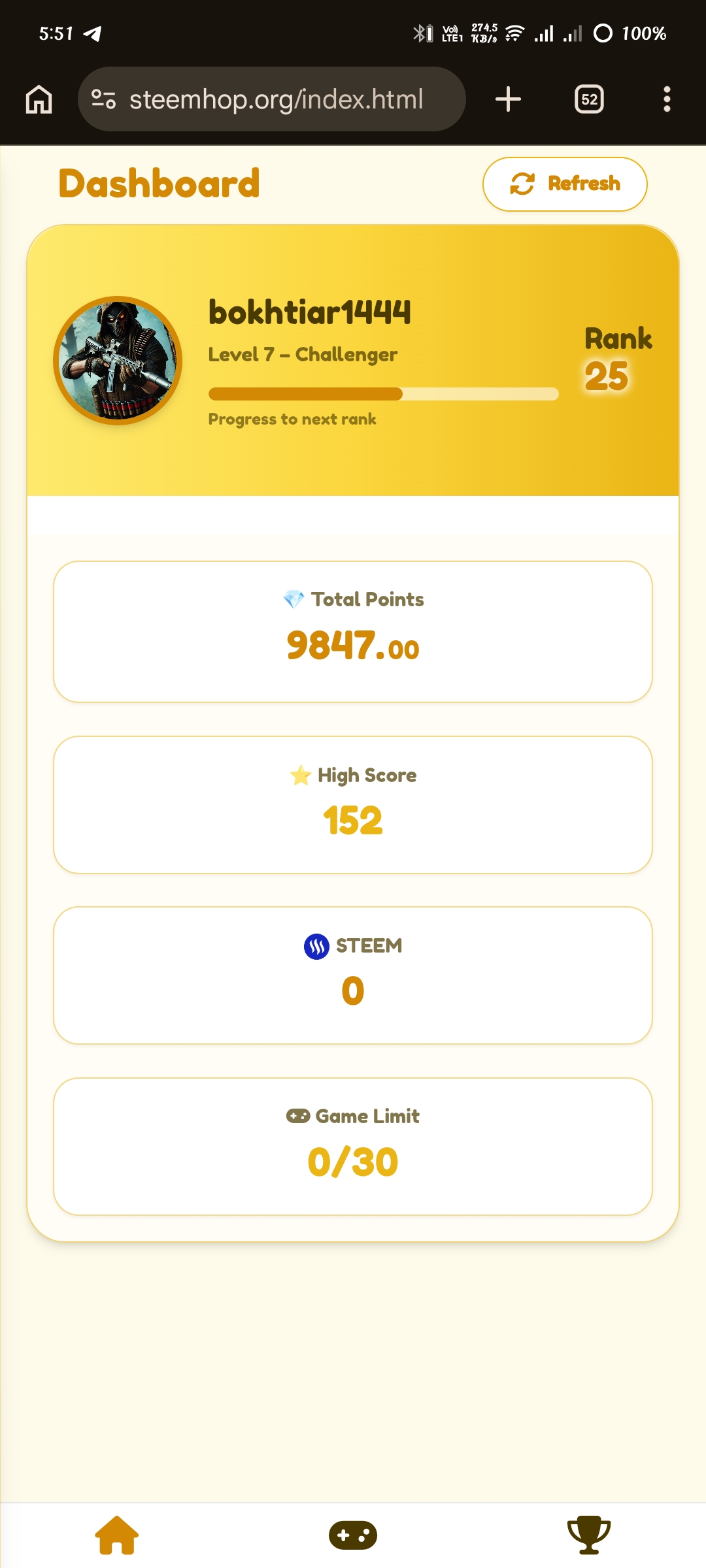Open a new browser tab
The image size is (706, 1568).
click(508, 99)
